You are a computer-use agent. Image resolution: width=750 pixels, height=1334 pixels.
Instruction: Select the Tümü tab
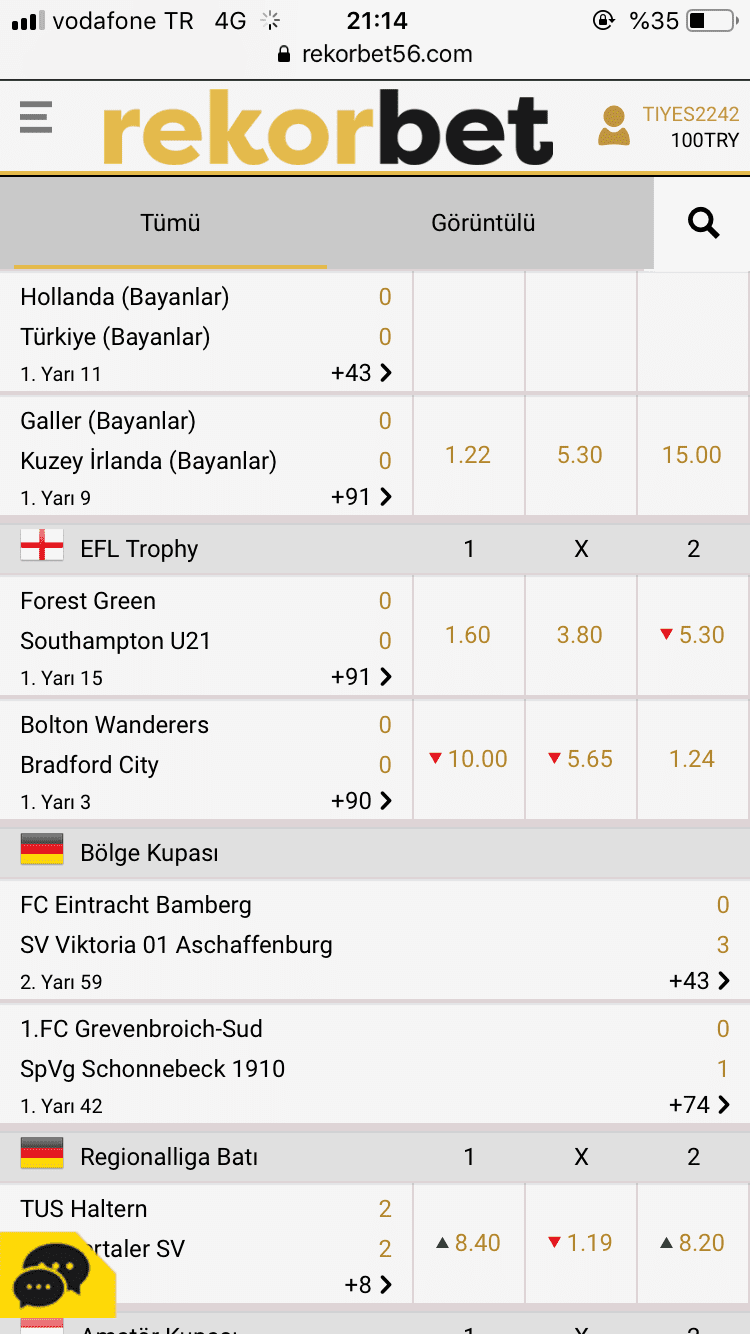170,223
